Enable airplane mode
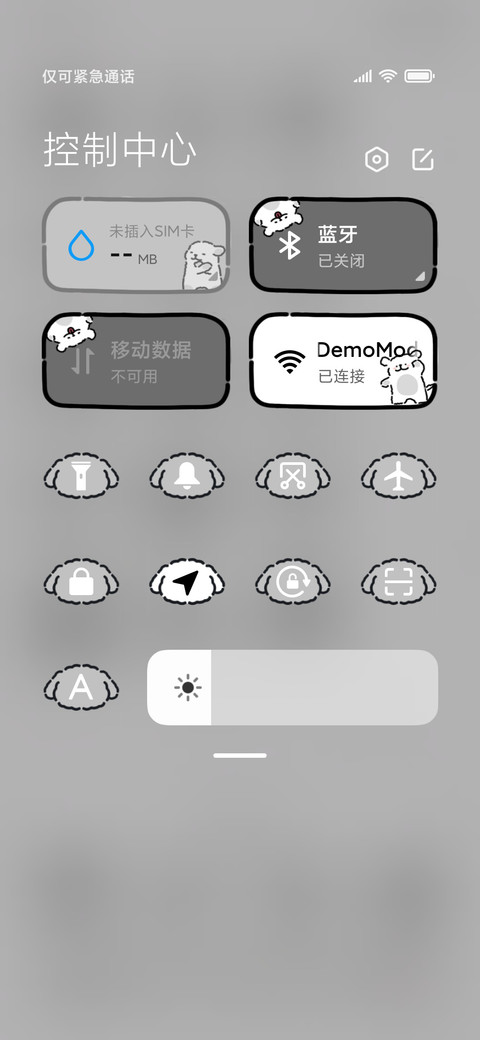The image size is (480, 1040). (398, 476)
